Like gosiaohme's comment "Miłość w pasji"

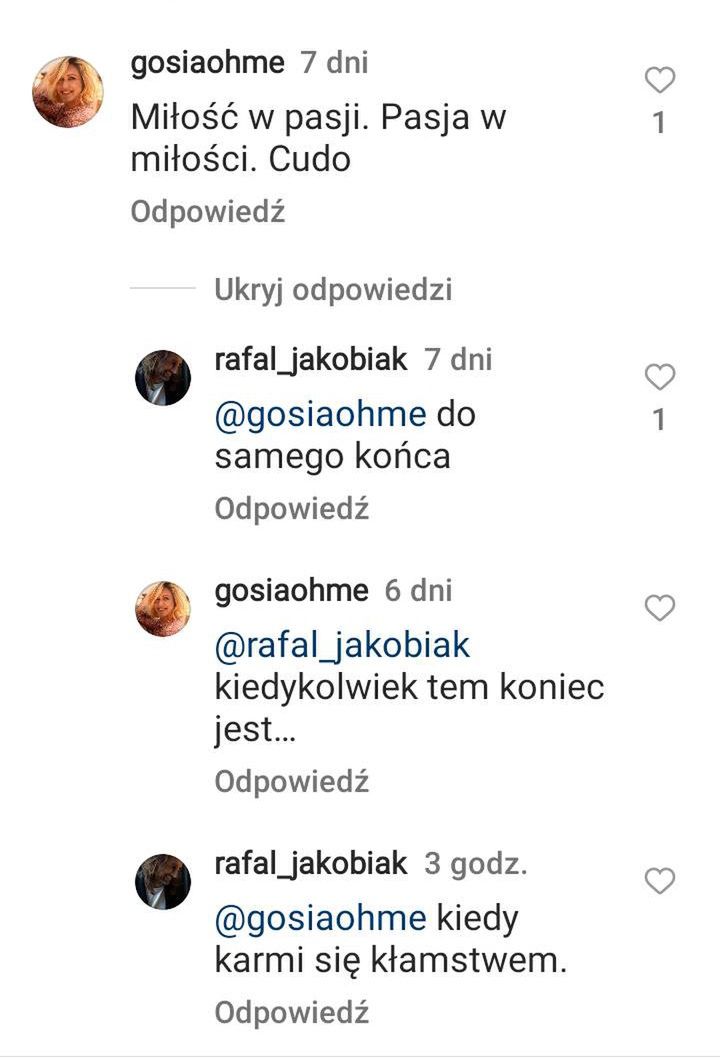coord(659,80)
